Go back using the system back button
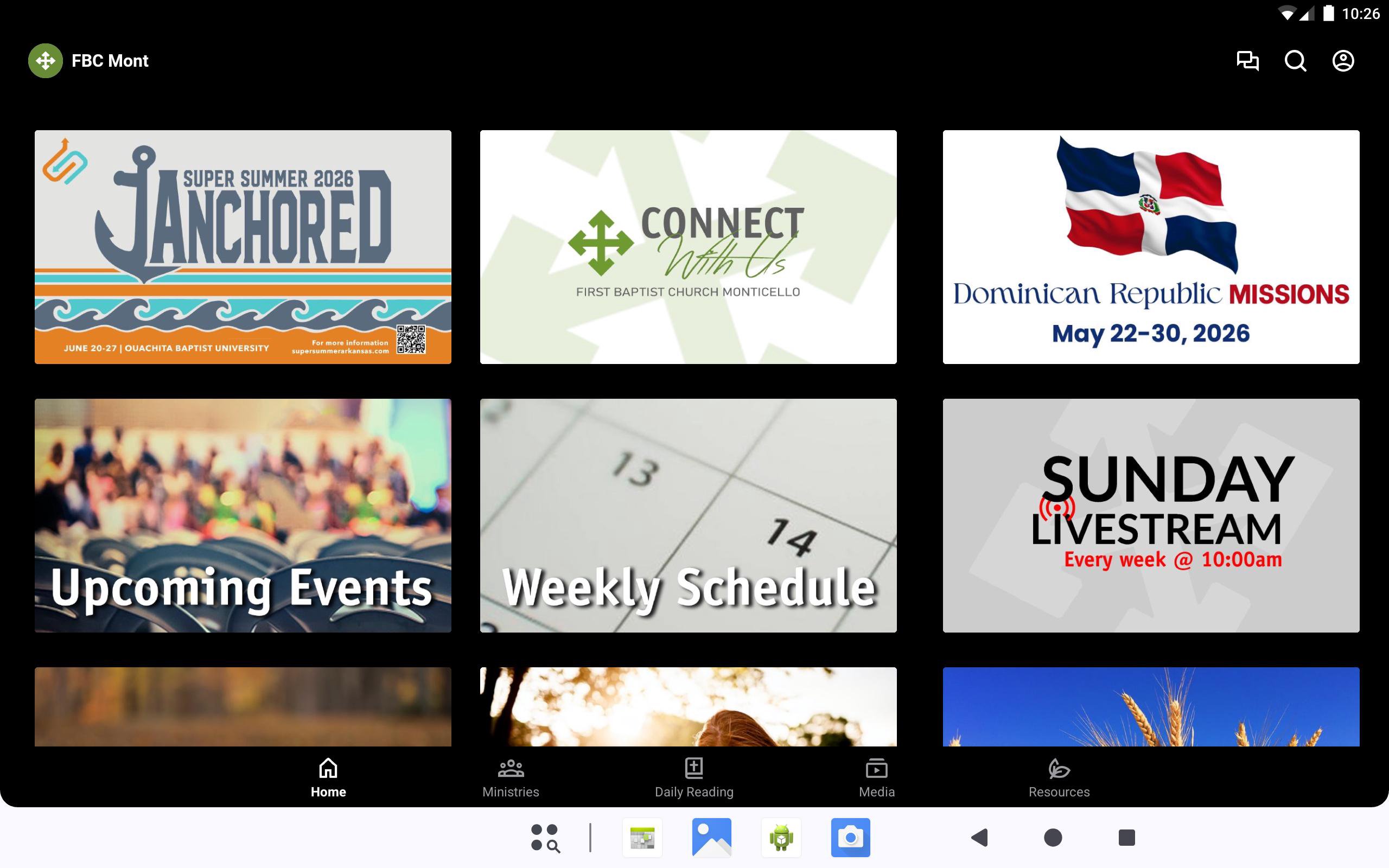The image size is (1389, 868). pyautogui.click(x=980, y=838)
